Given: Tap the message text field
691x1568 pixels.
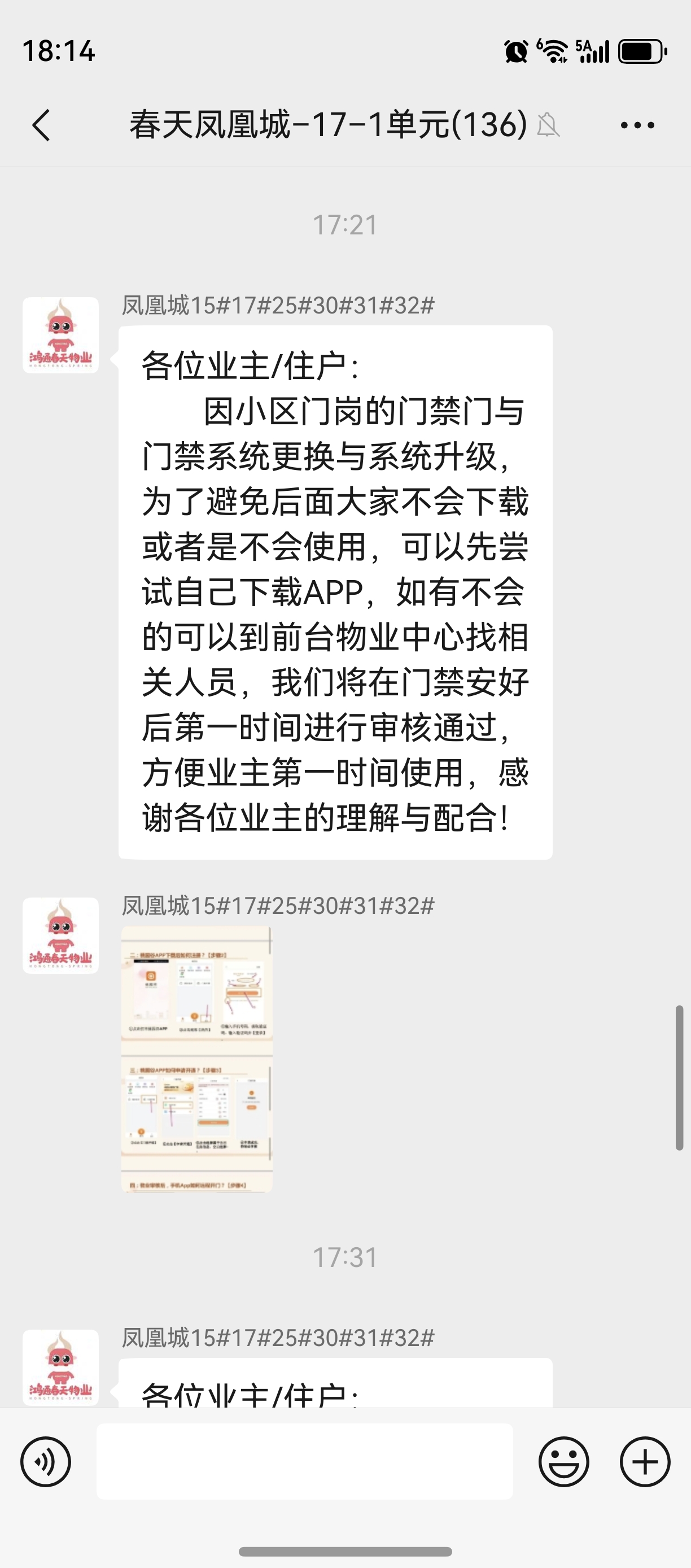Looking at the screenshot, I should coord(304,1461).
